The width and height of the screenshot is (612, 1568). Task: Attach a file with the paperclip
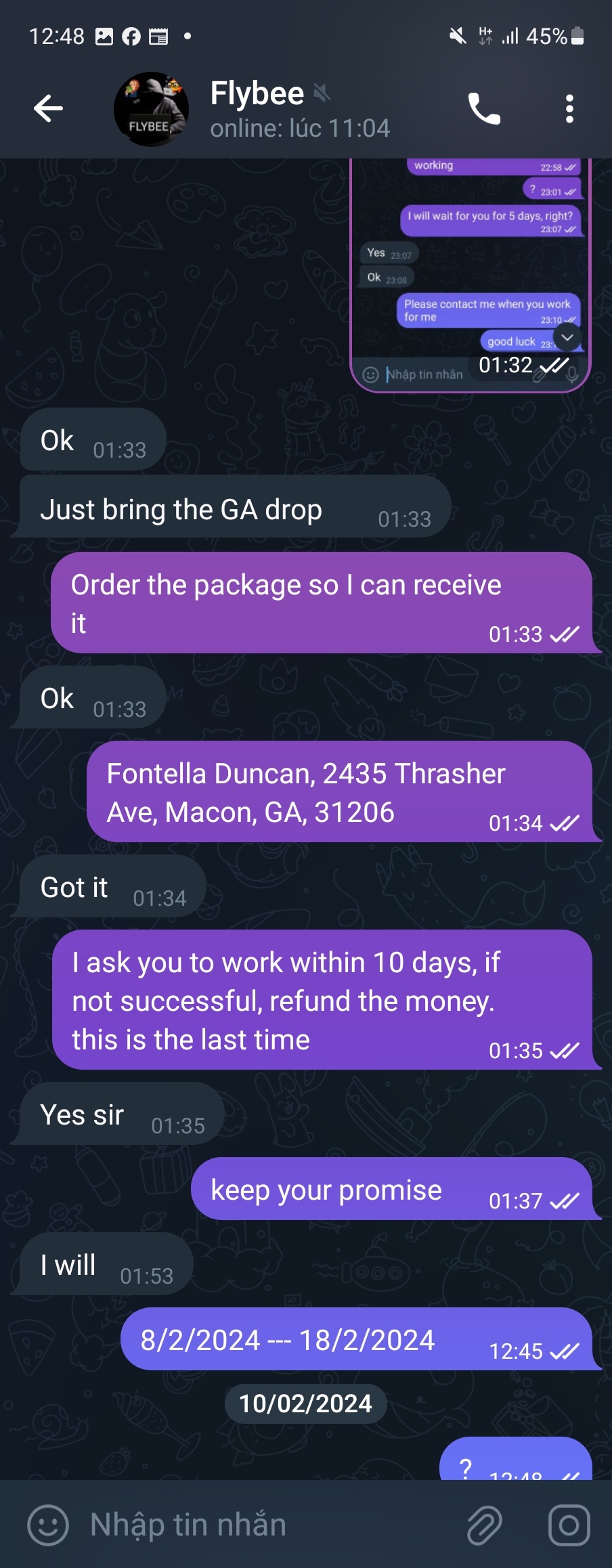click(485, 1525)
